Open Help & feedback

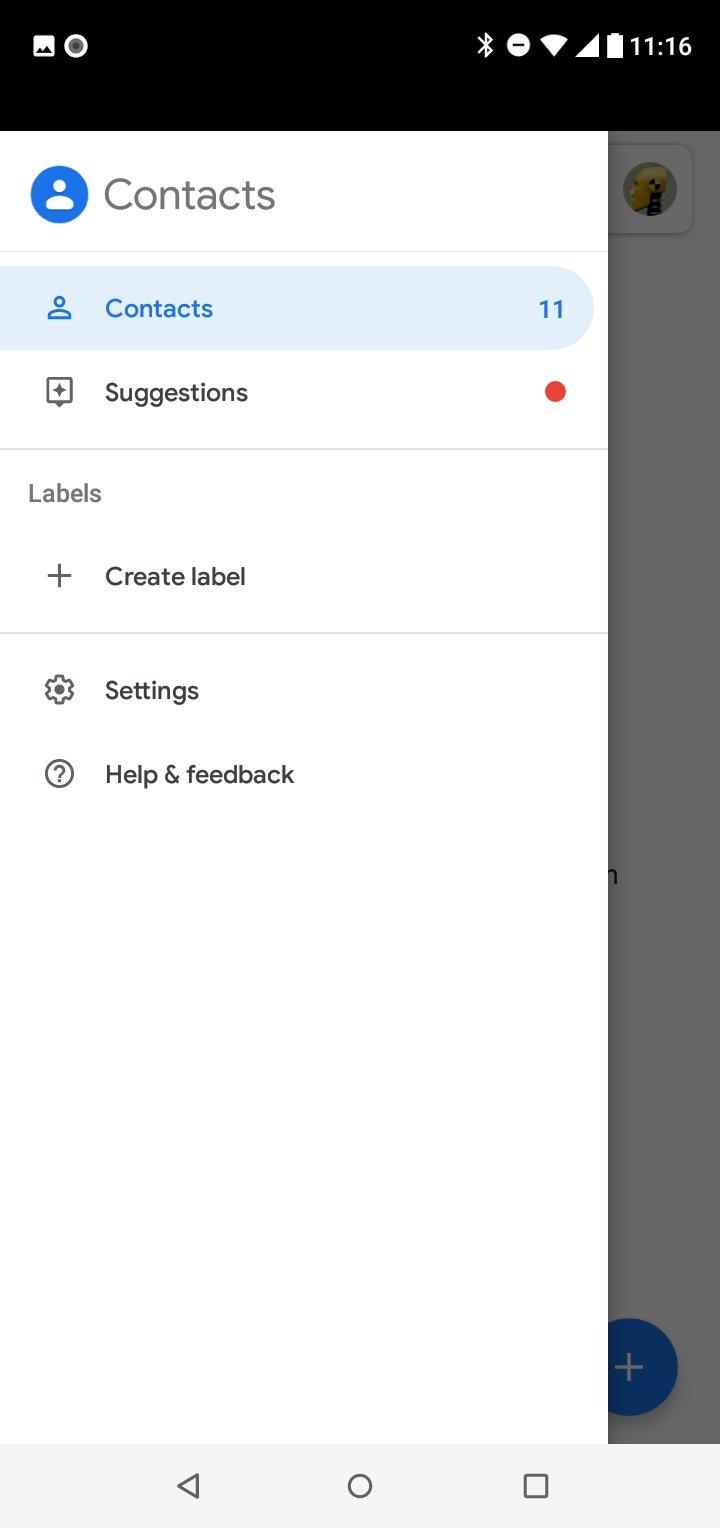pos(304,774)
